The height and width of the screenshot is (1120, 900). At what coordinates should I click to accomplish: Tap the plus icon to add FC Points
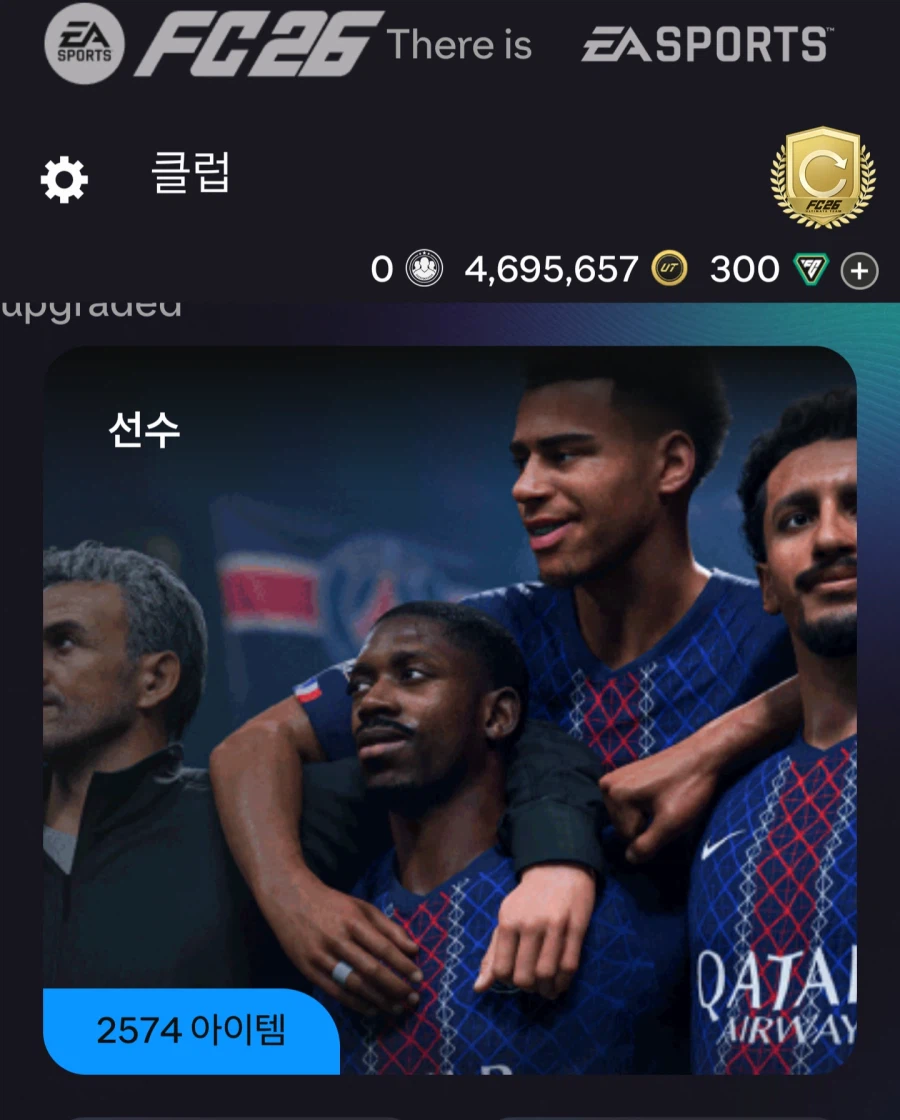click(859, 270)
